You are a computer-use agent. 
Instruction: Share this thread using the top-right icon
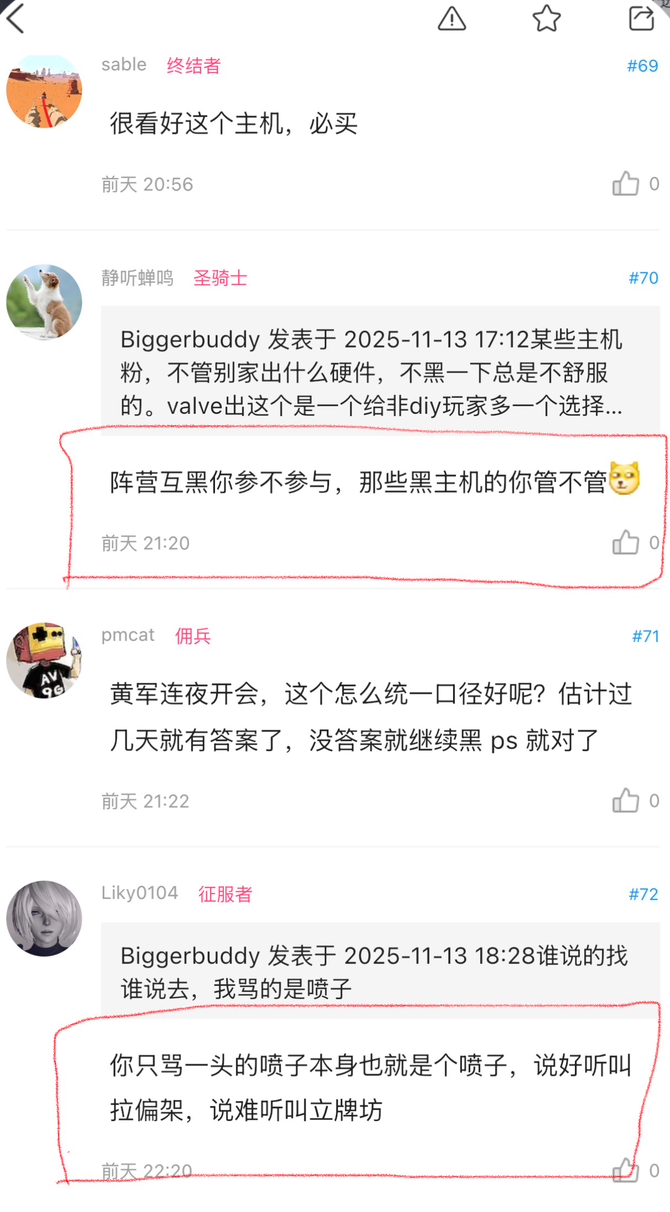(640, 18)
